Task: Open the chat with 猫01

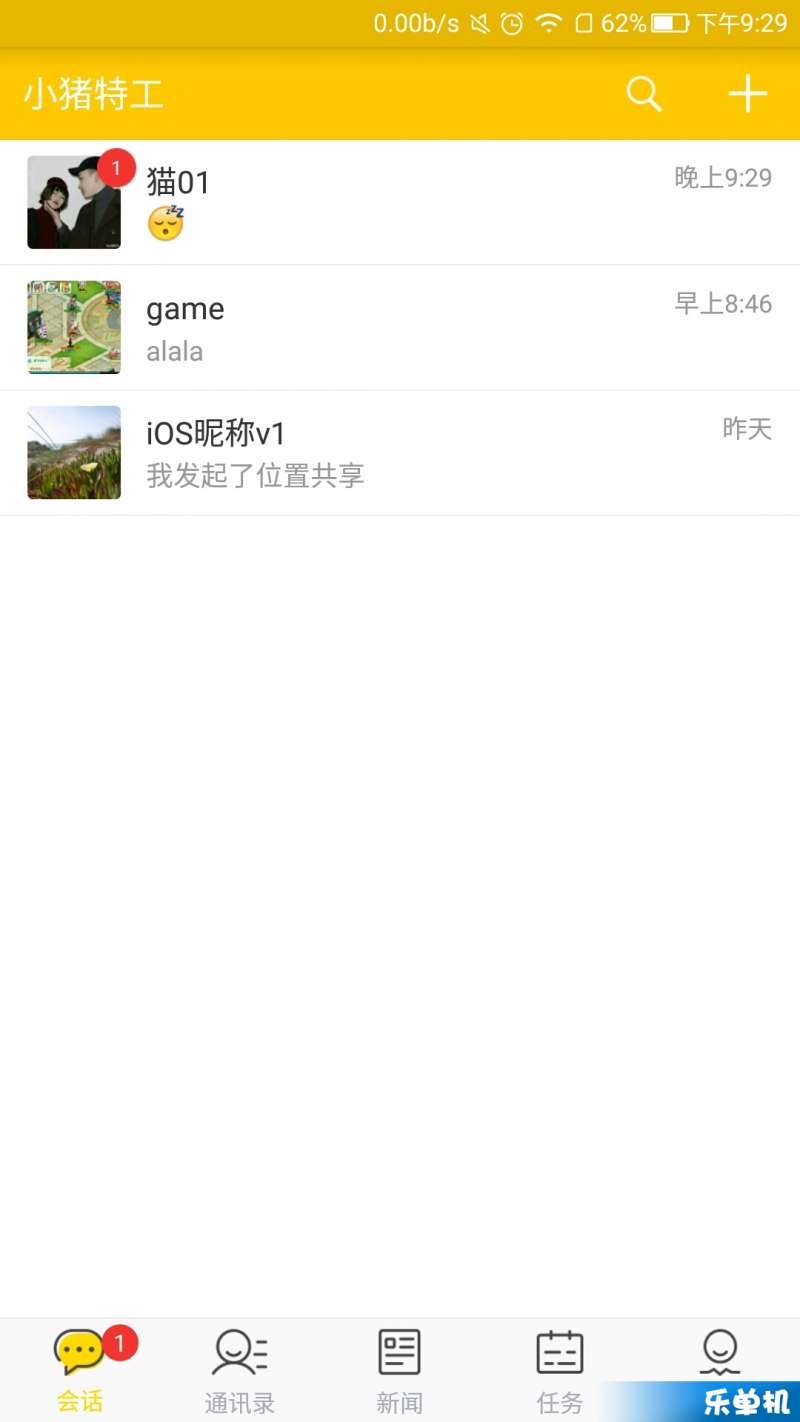Action: (400, 203)
